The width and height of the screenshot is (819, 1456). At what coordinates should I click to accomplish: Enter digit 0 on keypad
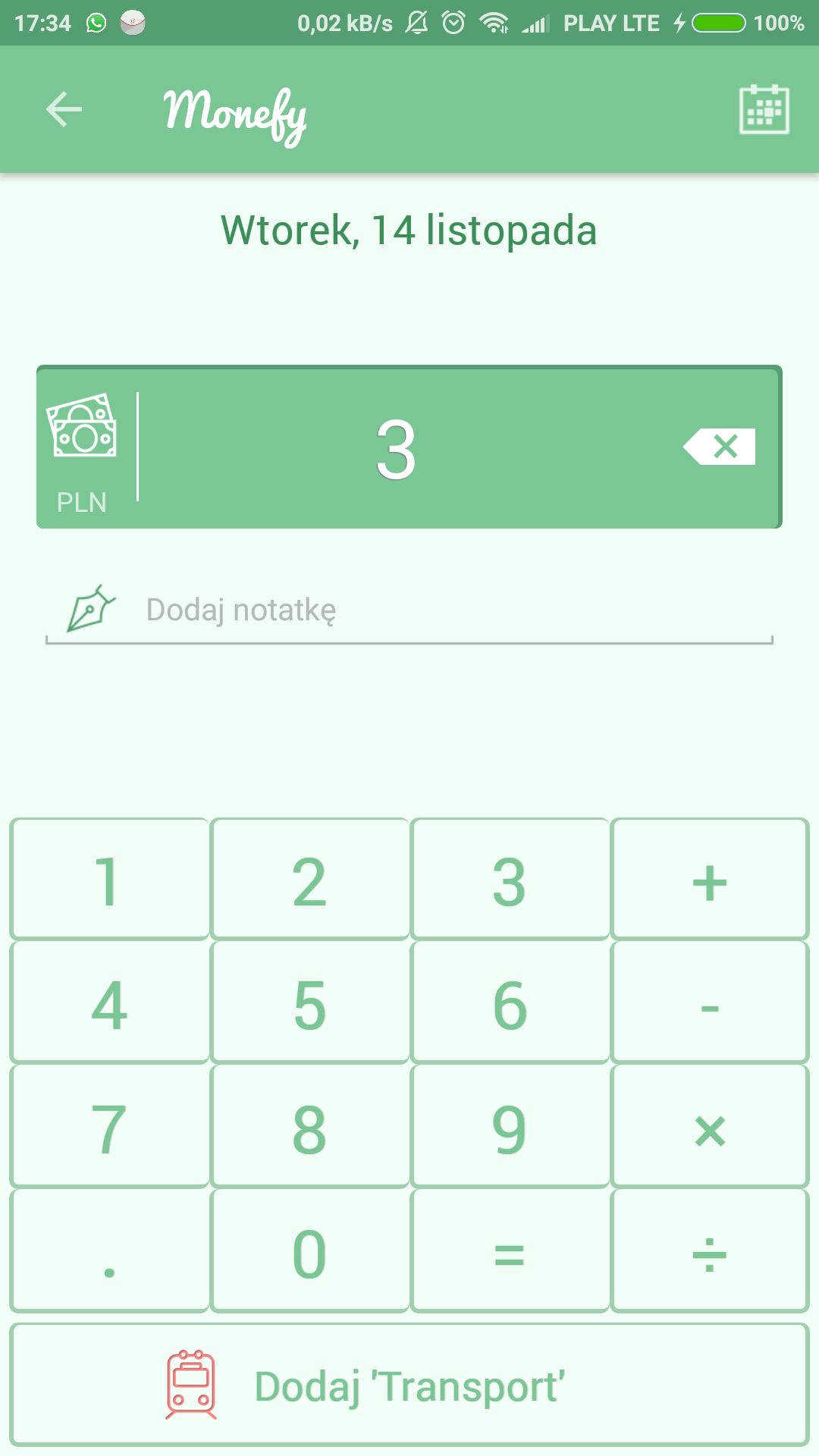(310, 1251)
